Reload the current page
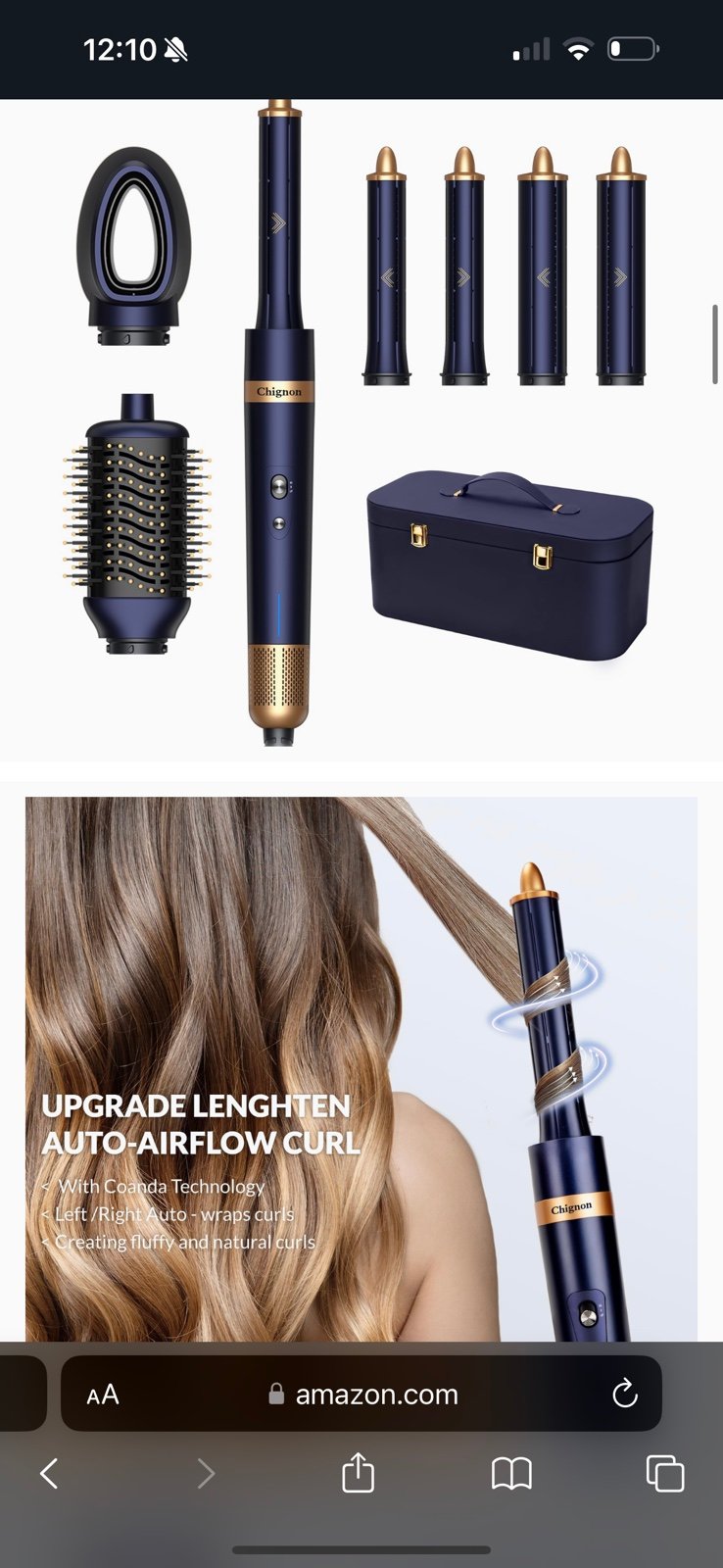This screenshot has height=1568, width=723. (x=624, y=1394)
